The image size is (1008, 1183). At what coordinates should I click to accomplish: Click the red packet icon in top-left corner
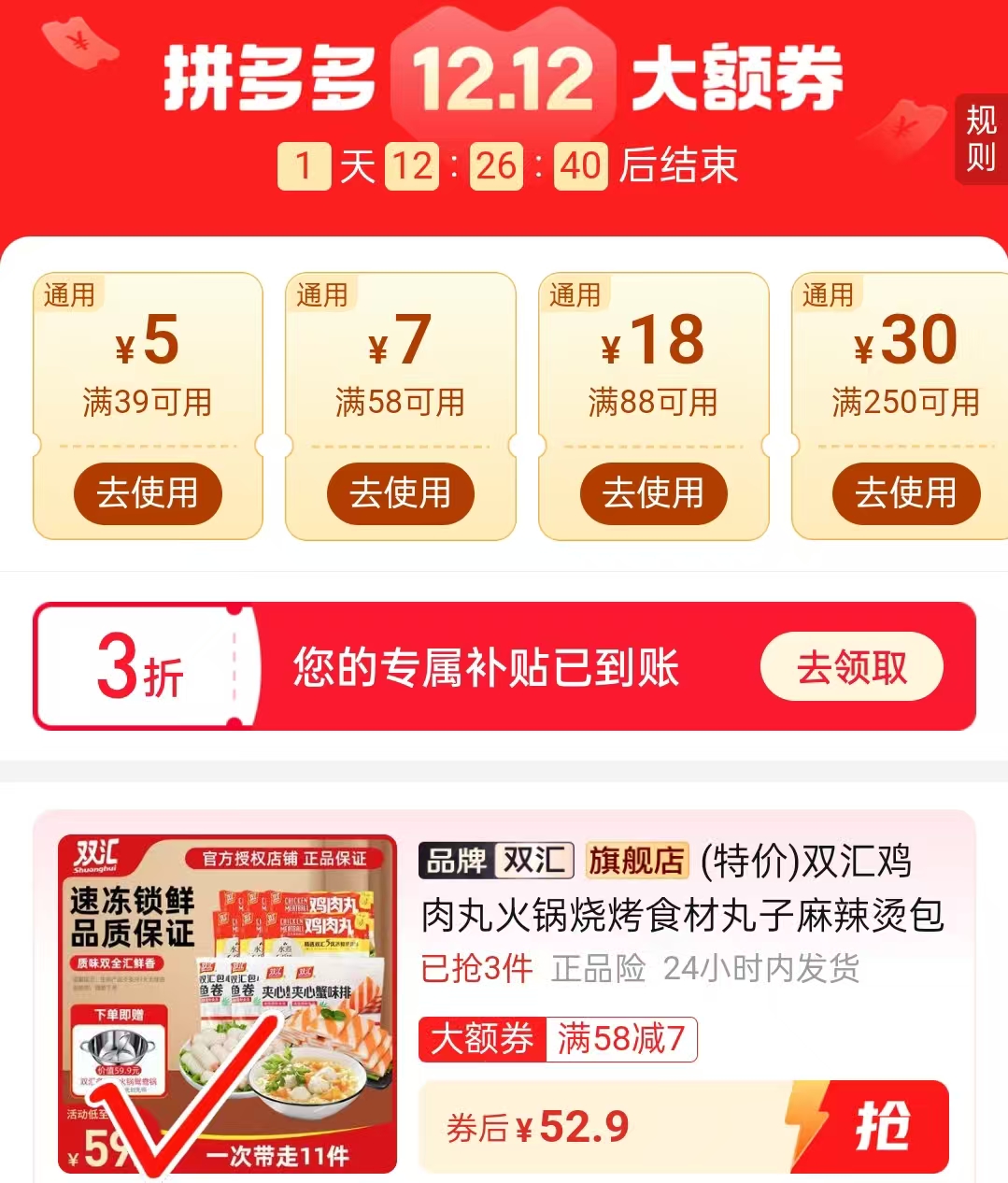(79, 47)
